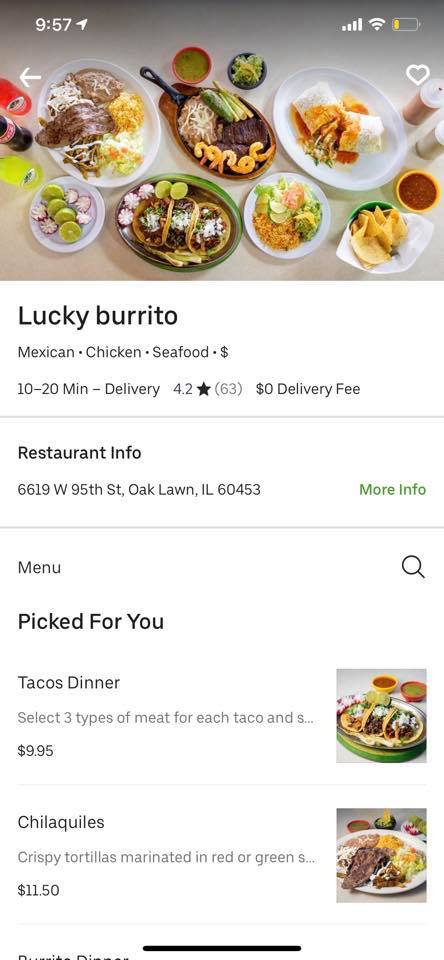Favorite Lucky burrito with the heart icon
Viewport: 444px width, 960px height.
418,75
